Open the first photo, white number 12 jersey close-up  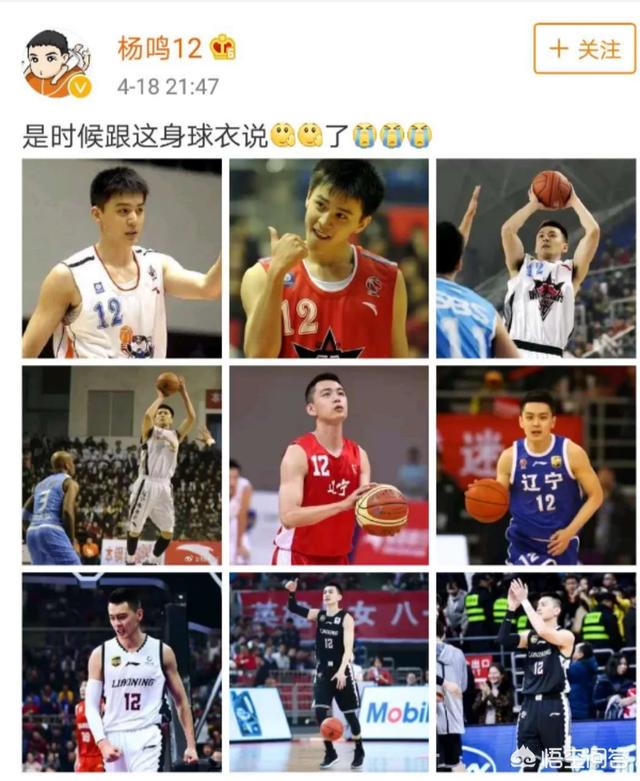(121, 258)
